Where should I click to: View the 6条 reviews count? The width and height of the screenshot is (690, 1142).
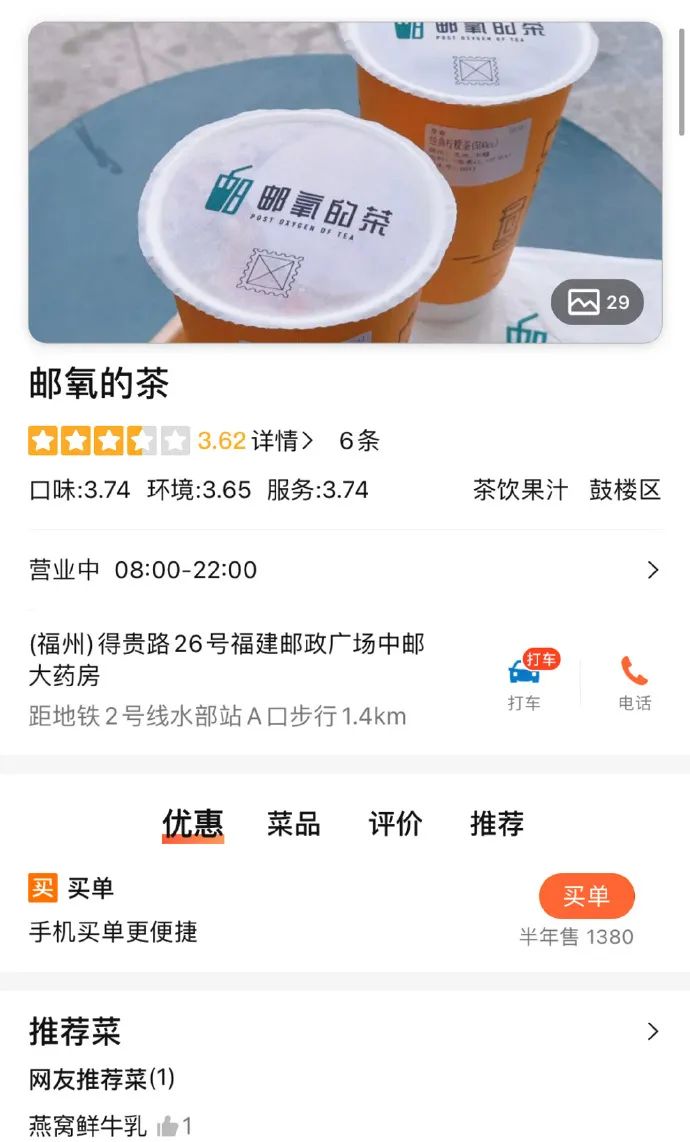point(359,441)
